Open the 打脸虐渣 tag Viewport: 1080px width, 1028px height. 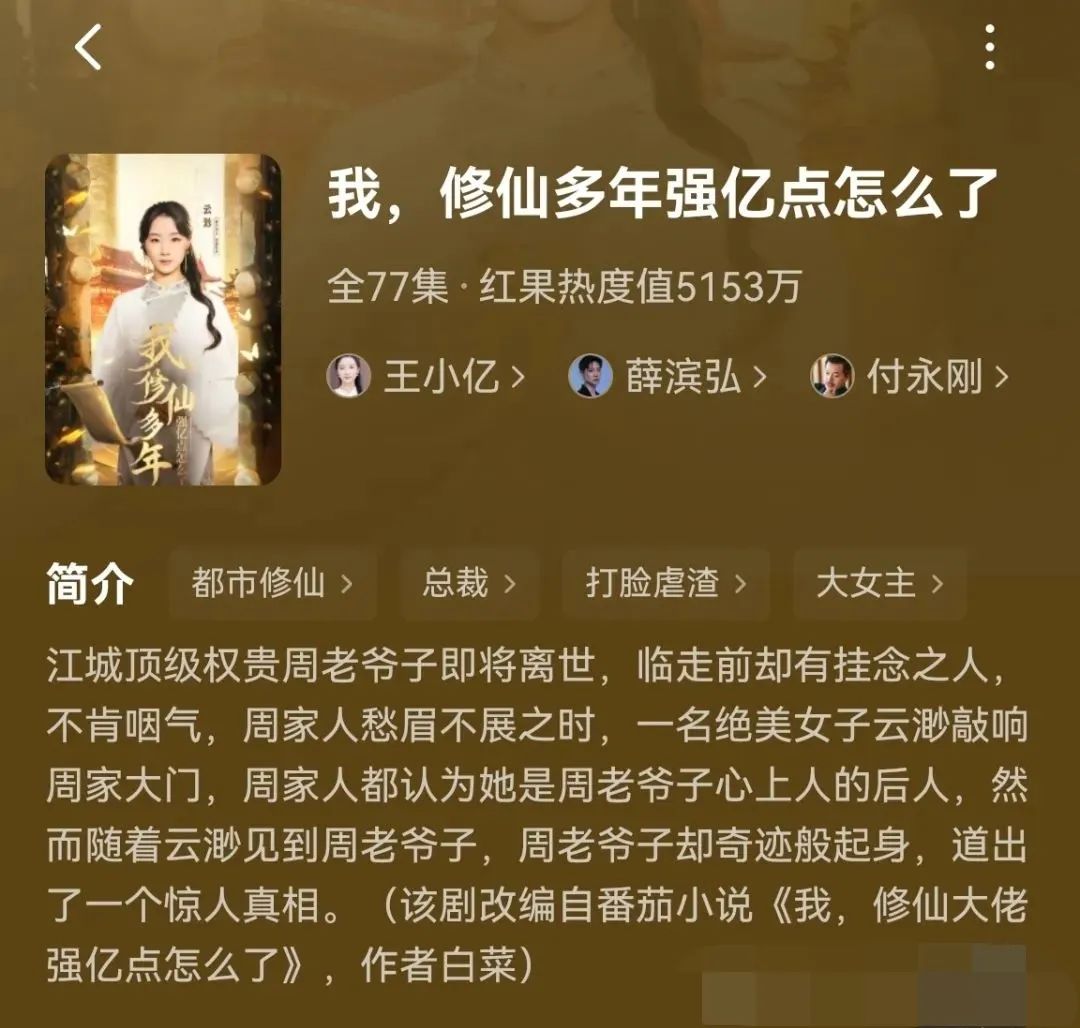666,584
